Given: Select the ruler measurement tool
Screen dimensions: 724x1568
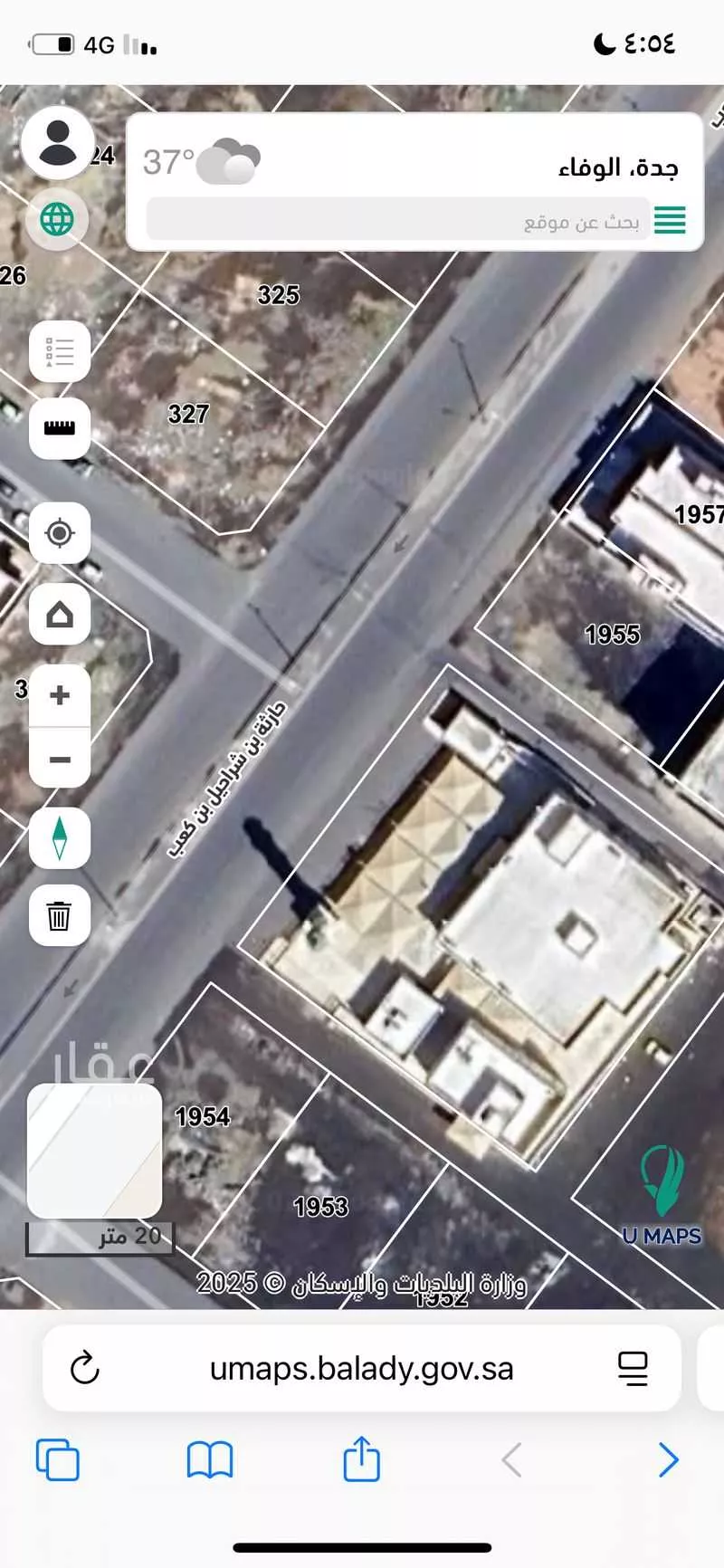Looking at the screenshot, I should tap(60, 428).
